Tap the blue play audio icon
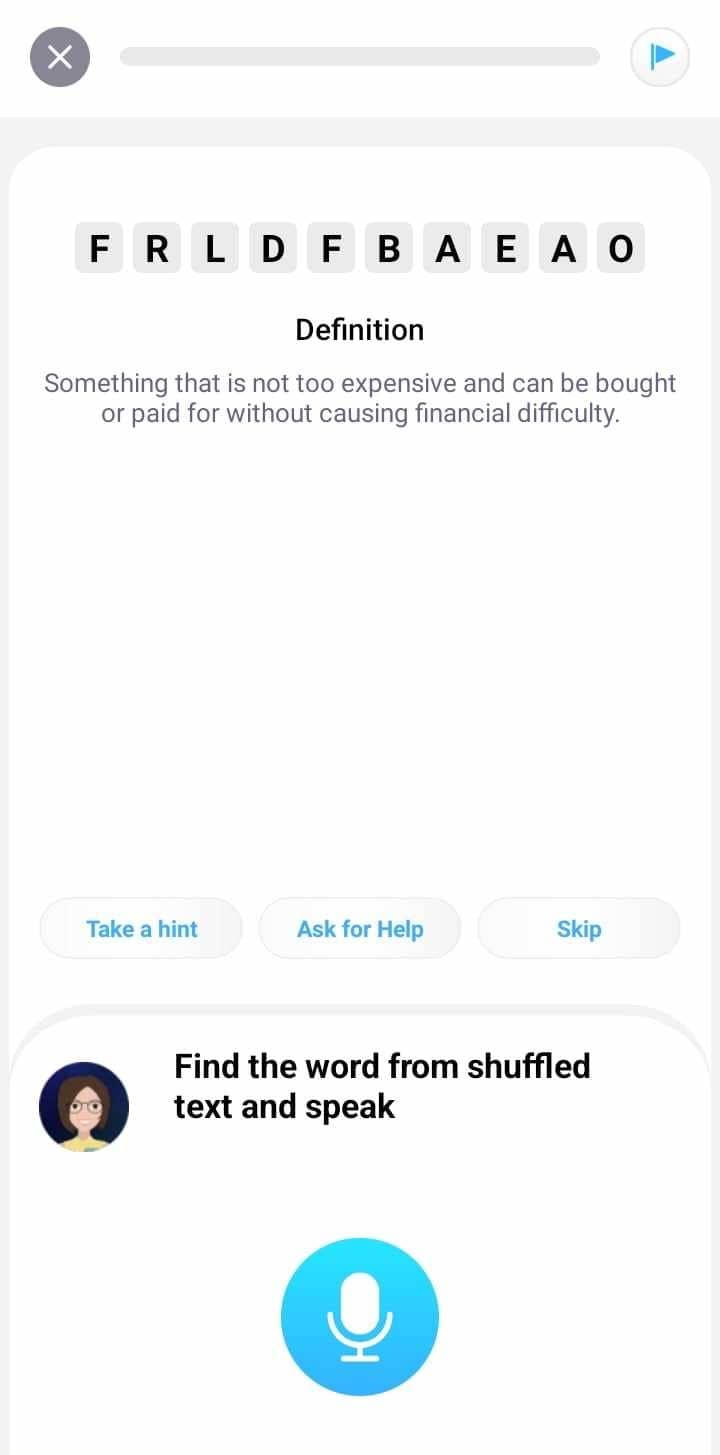The image size is (720, 1455). pos(659,57)
